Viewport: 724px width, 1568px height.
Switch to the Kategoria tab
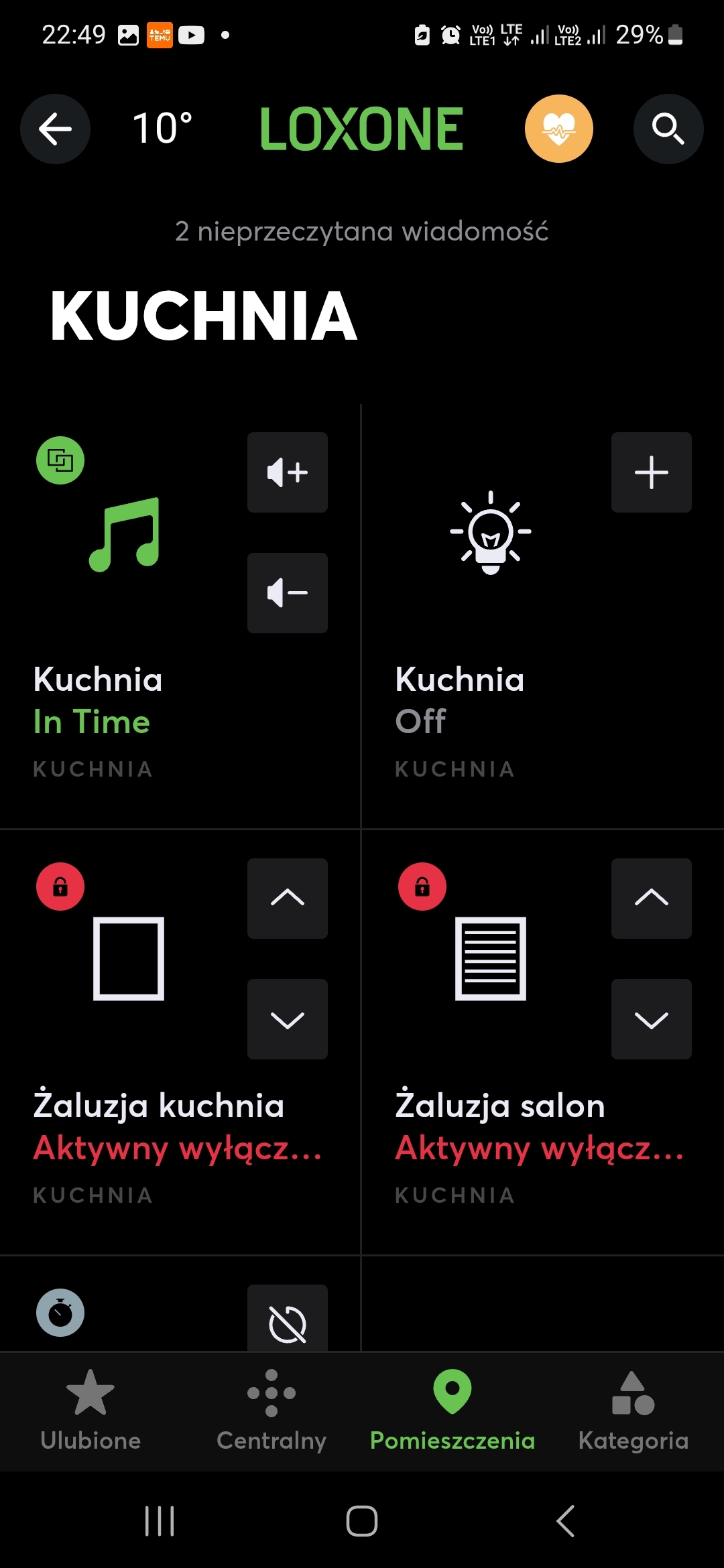pos(633,1411)
